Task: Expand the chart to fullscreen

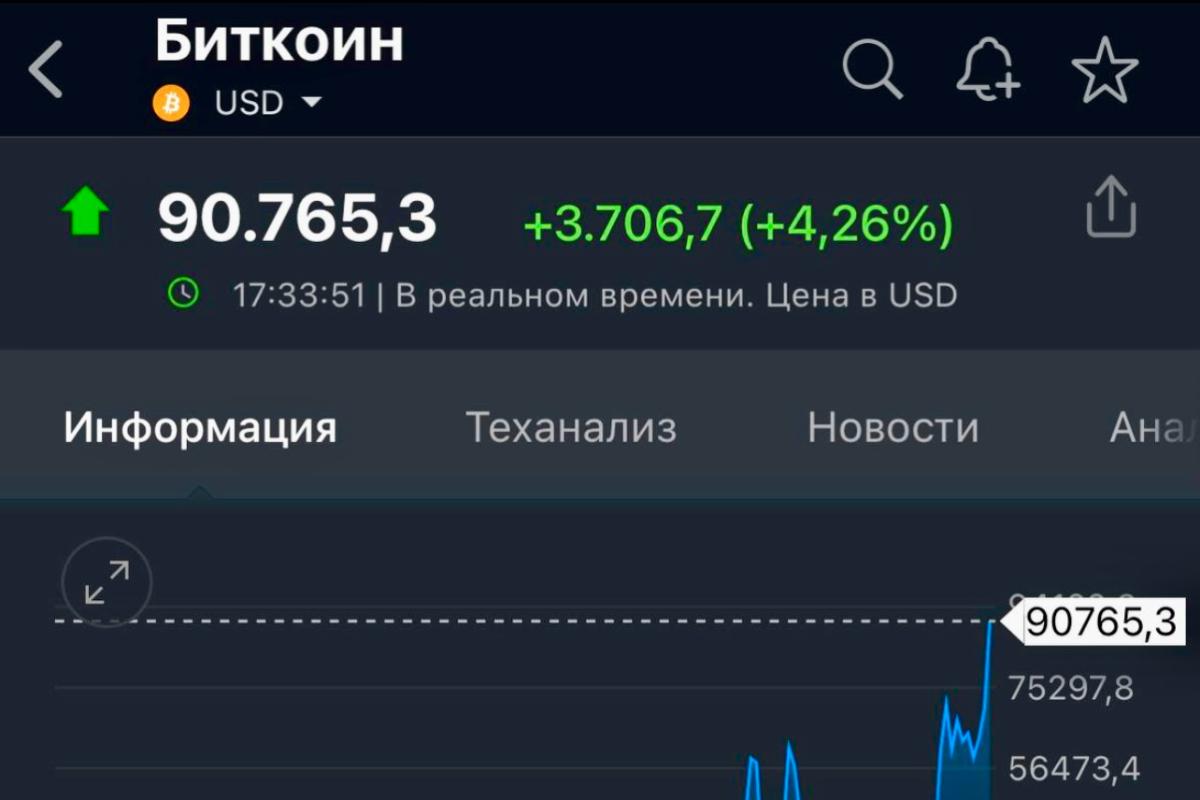Action: pos(107,583)
